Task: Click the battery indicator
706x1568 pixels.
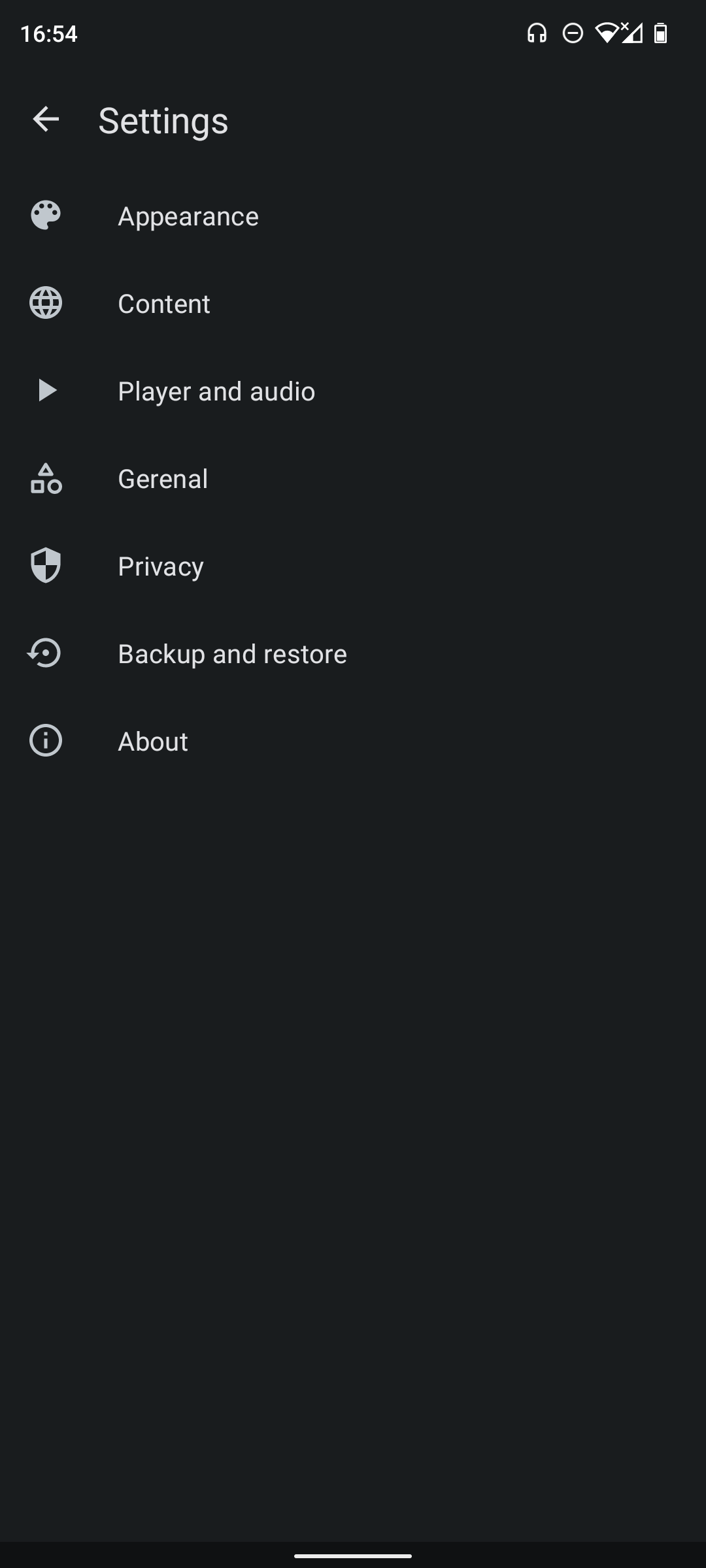Action: (660, 33)
